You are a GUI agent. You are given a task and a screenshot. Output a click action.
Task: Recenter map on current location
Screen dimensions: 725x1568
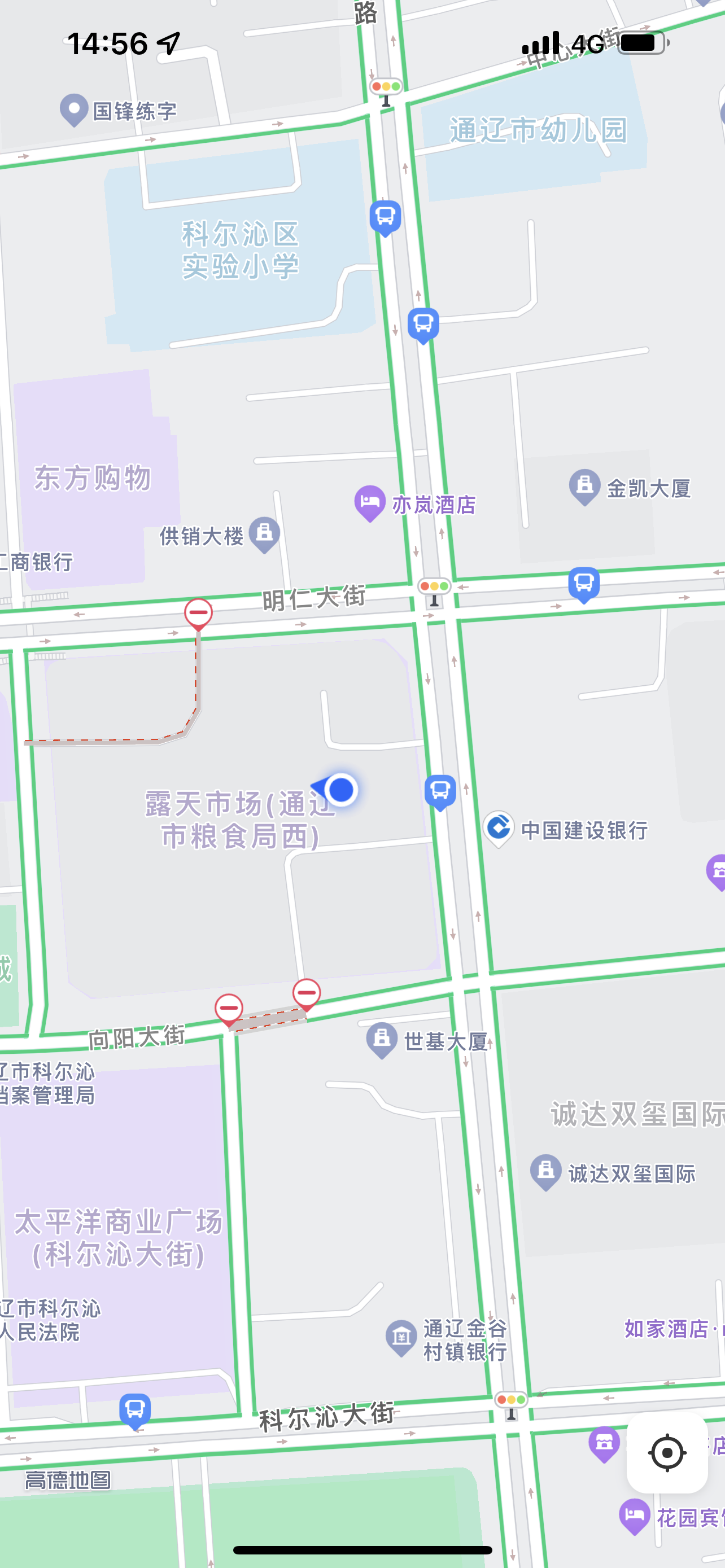click(667, 1452)
